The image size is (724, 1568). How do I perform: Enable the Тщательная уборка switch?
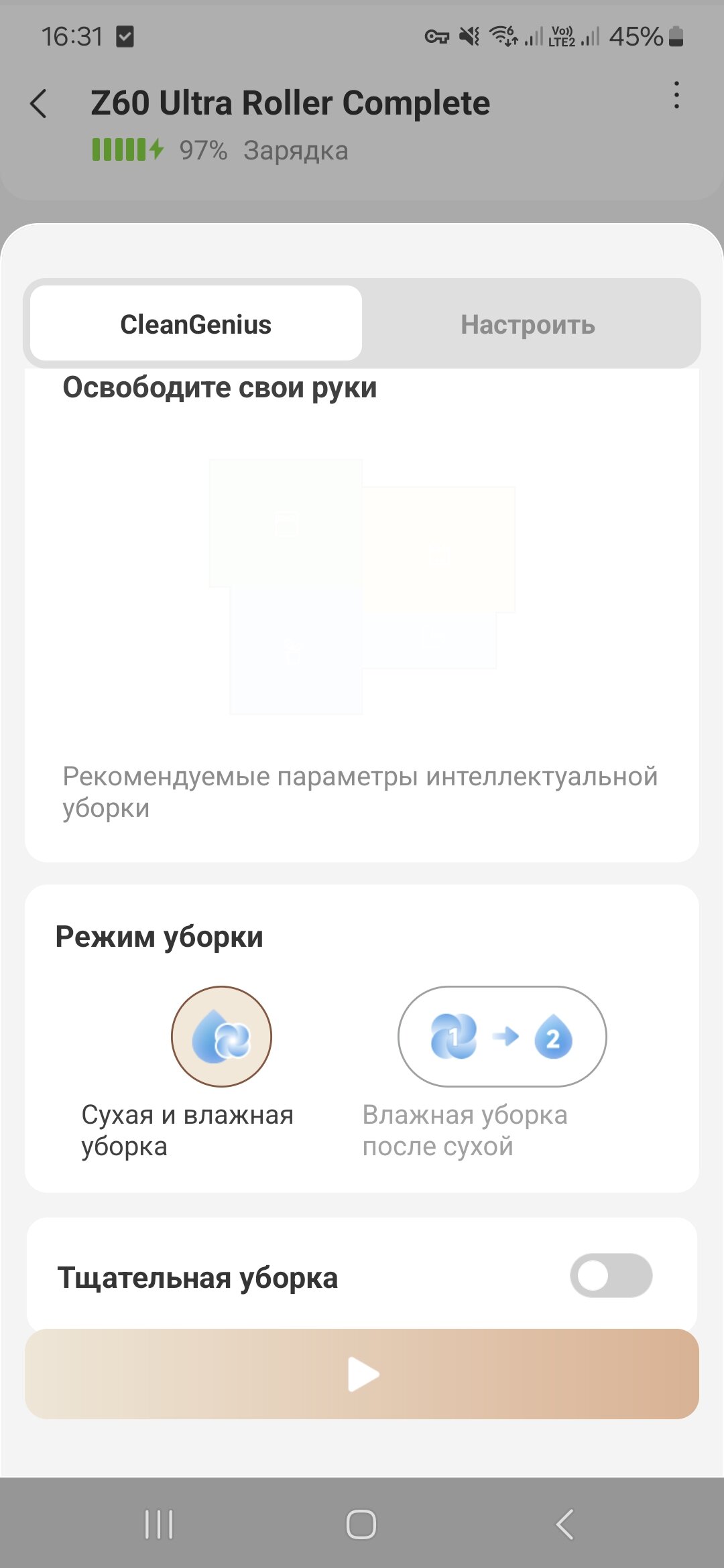(x=611, y=1275)
